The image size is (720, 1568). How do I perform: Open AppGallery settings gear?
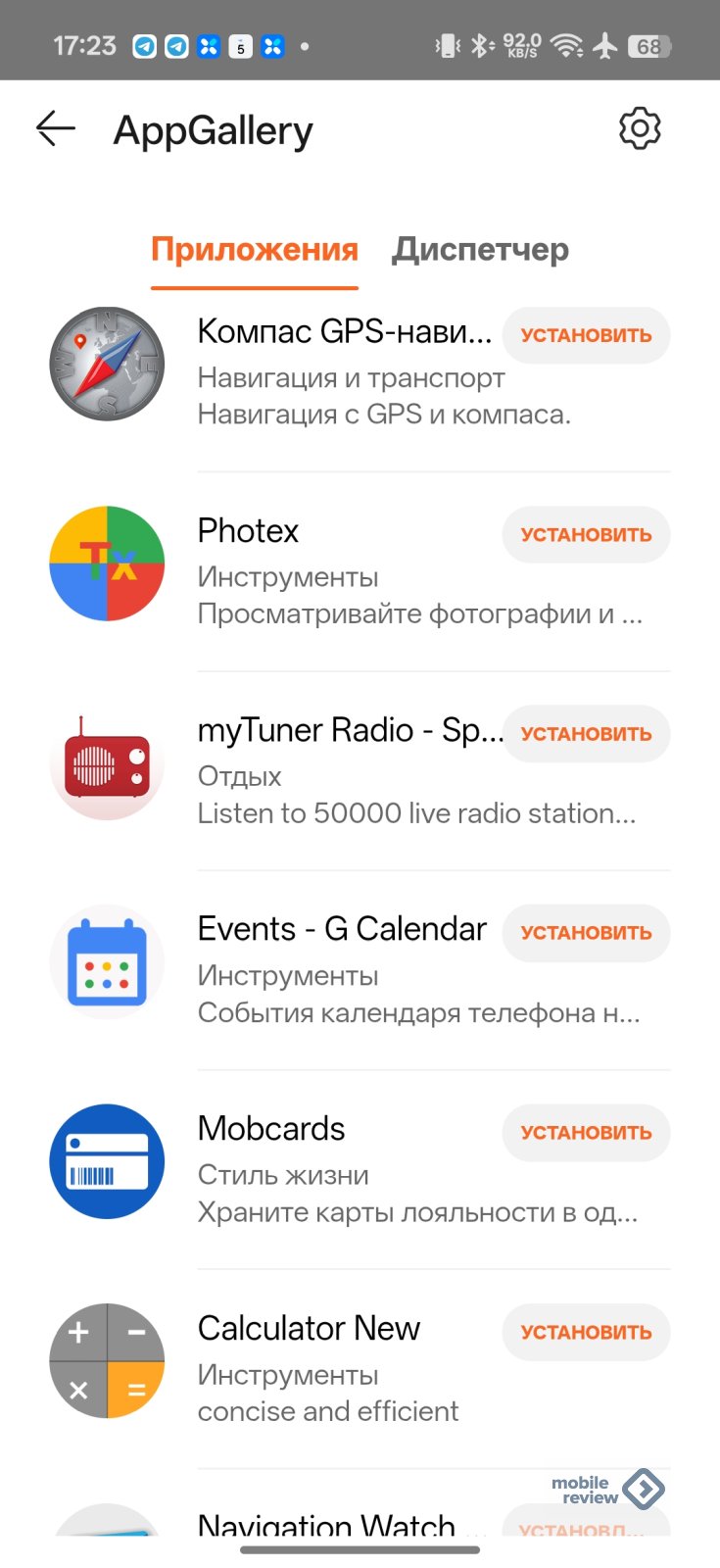pyautogui.click(x=640, y=128)
